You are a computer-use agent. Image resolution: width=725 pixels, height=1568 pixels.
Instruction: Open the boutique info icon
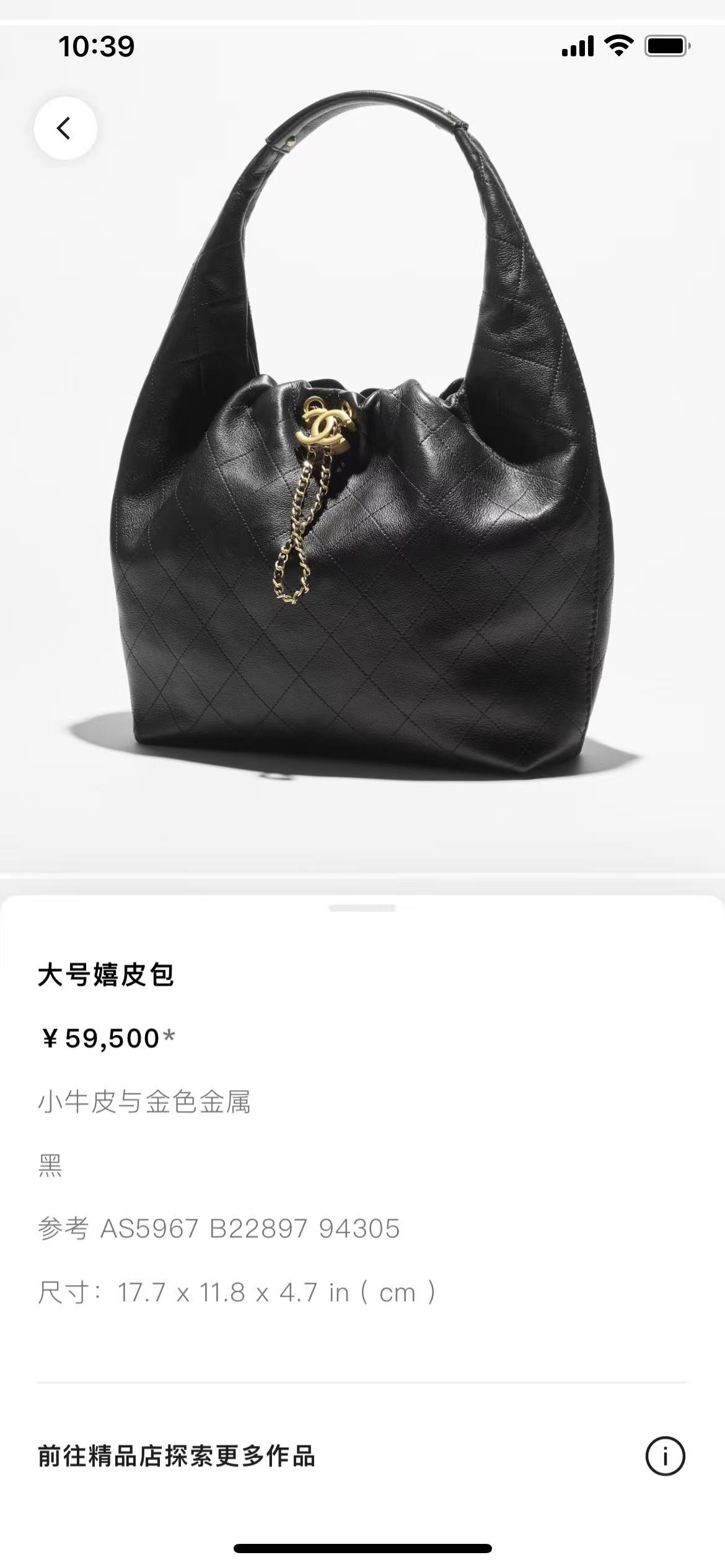665,1456
